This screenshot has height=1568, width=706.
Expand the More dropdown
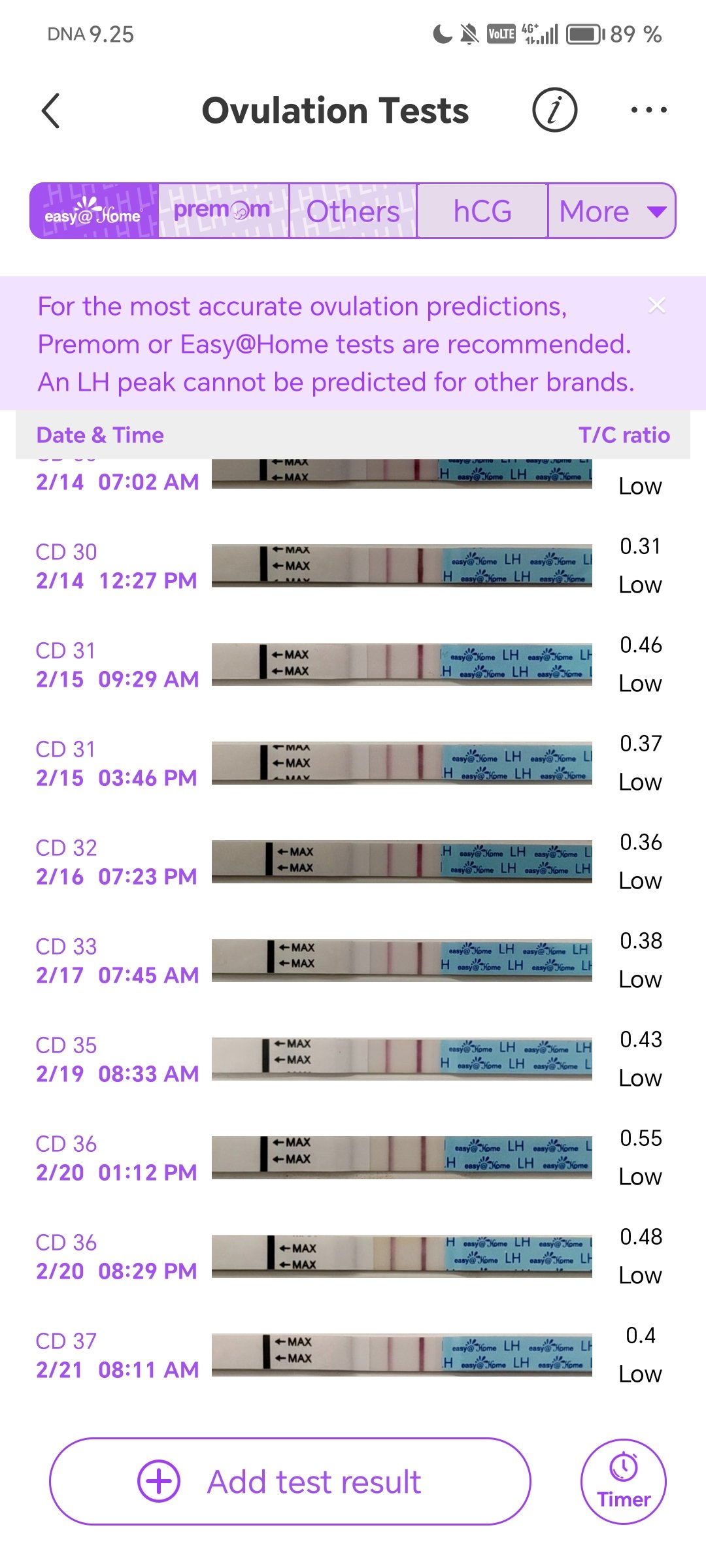(x=612, y=211)
